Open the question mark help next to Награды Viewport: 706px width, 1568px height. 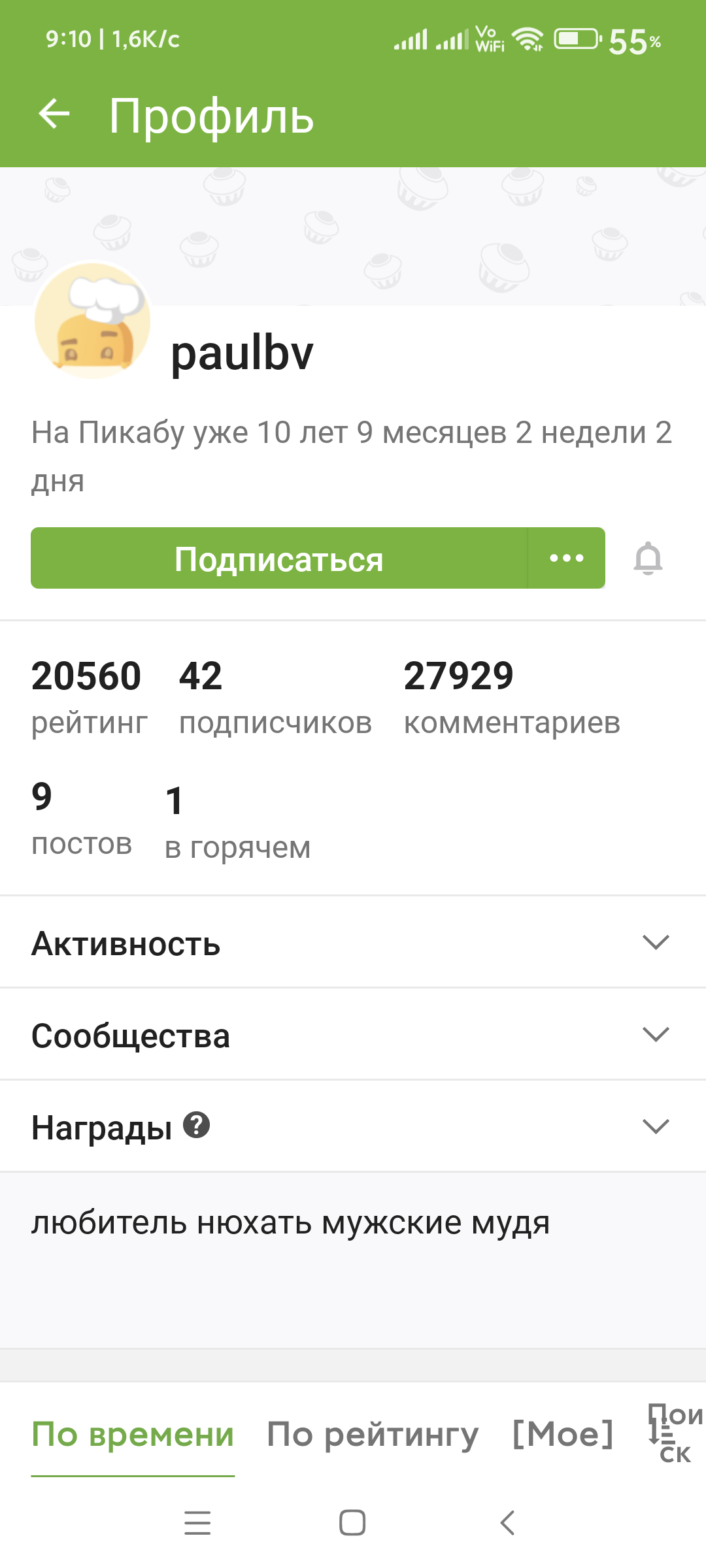click(196, 1125)
